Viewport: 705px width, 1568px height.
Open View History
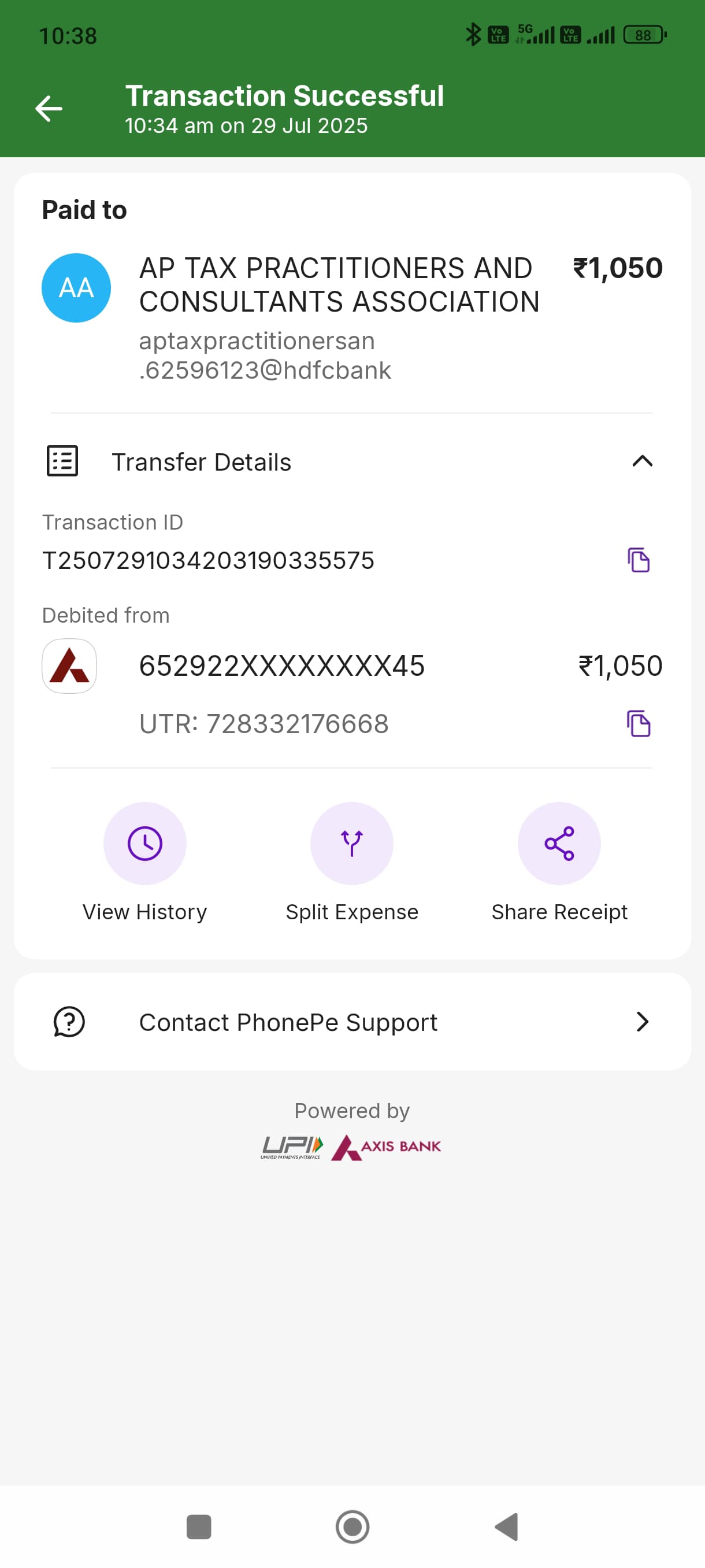[x=145, y=844]
